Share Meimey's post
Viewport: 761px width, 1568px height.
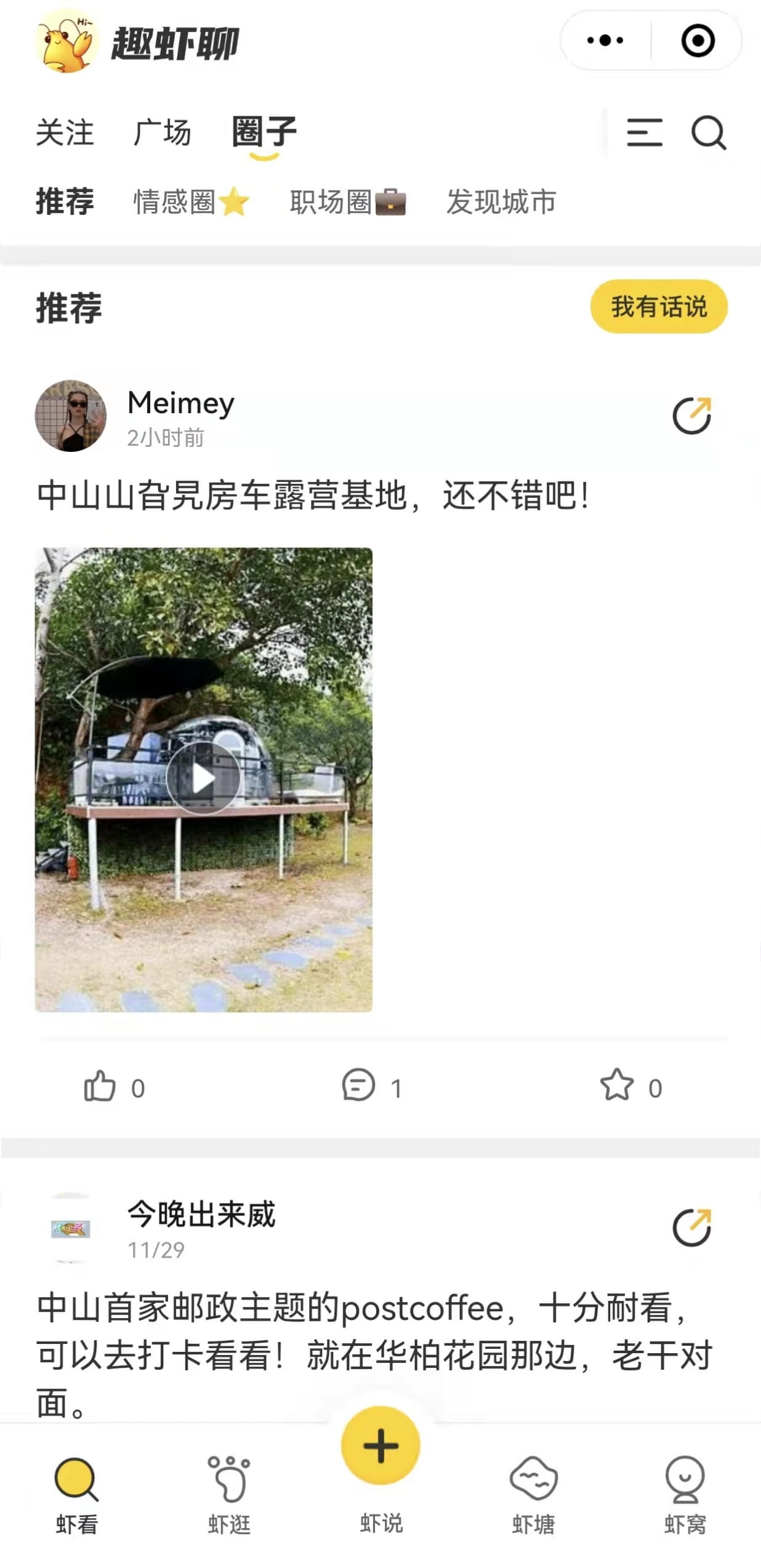click(x=691, y=416)
